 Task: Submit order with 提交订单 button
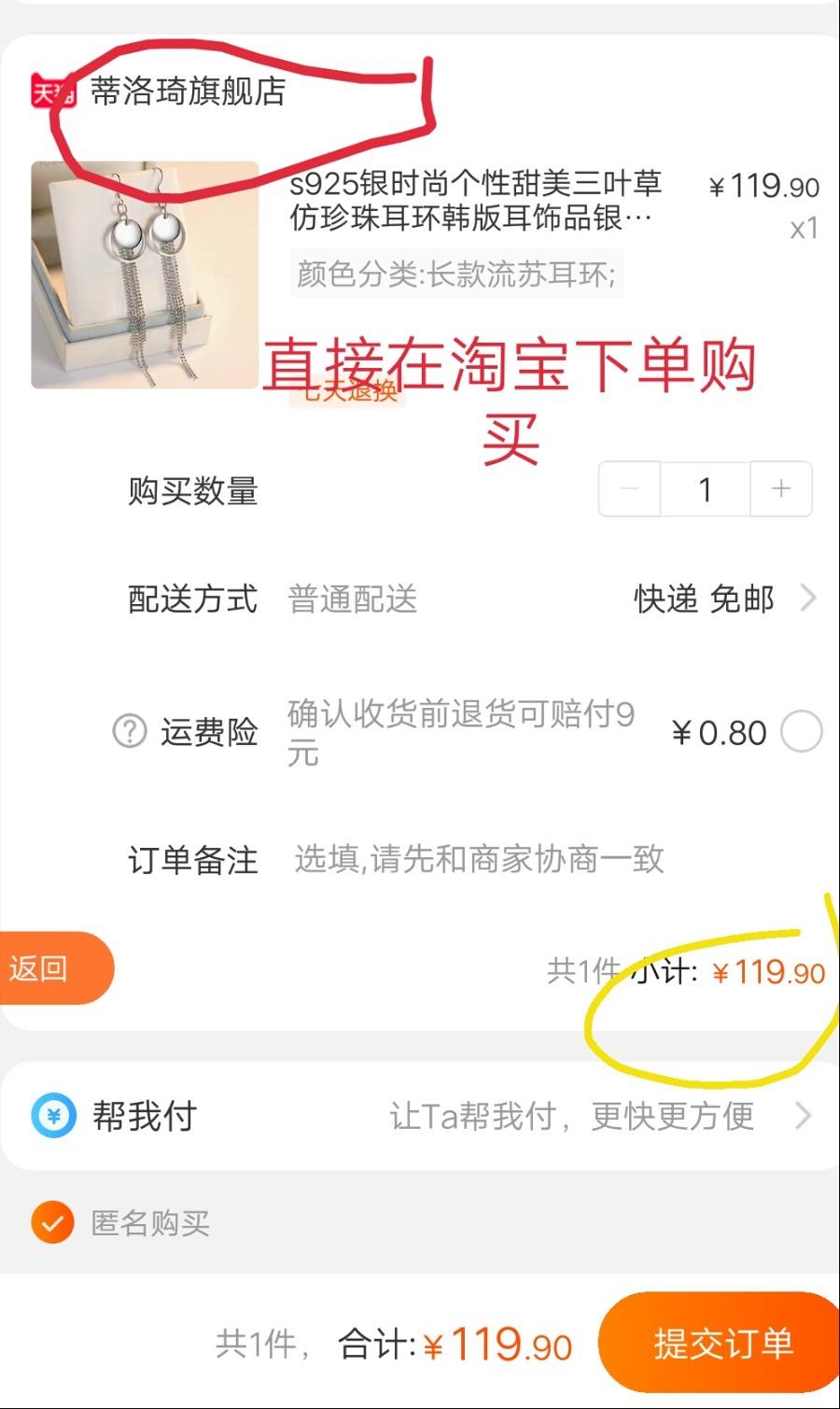(x=722, y=1344)
